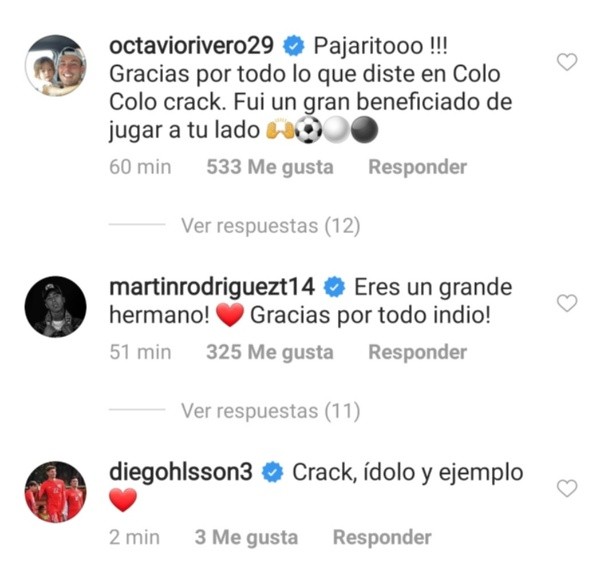Image resolution: width=600 pixels, height=571 pixels.
Task: Like octaviorivero29's comment
Action: [566, 62]
